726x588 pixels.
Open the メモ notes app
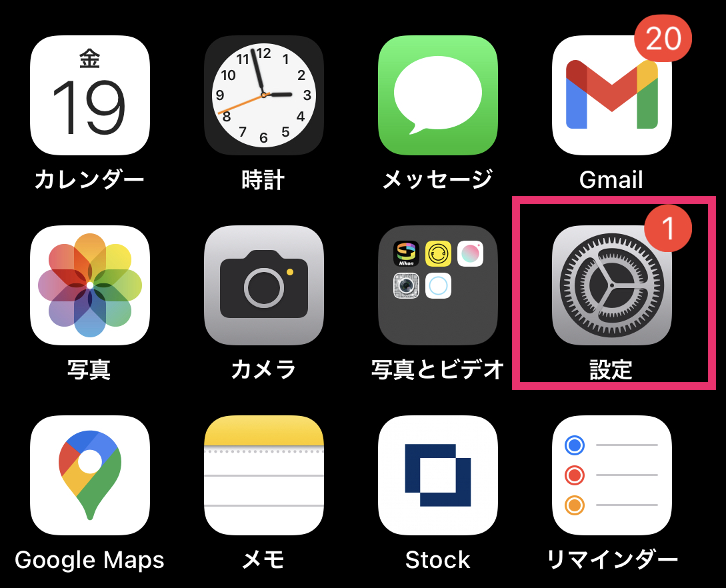(x=264, y=475)
